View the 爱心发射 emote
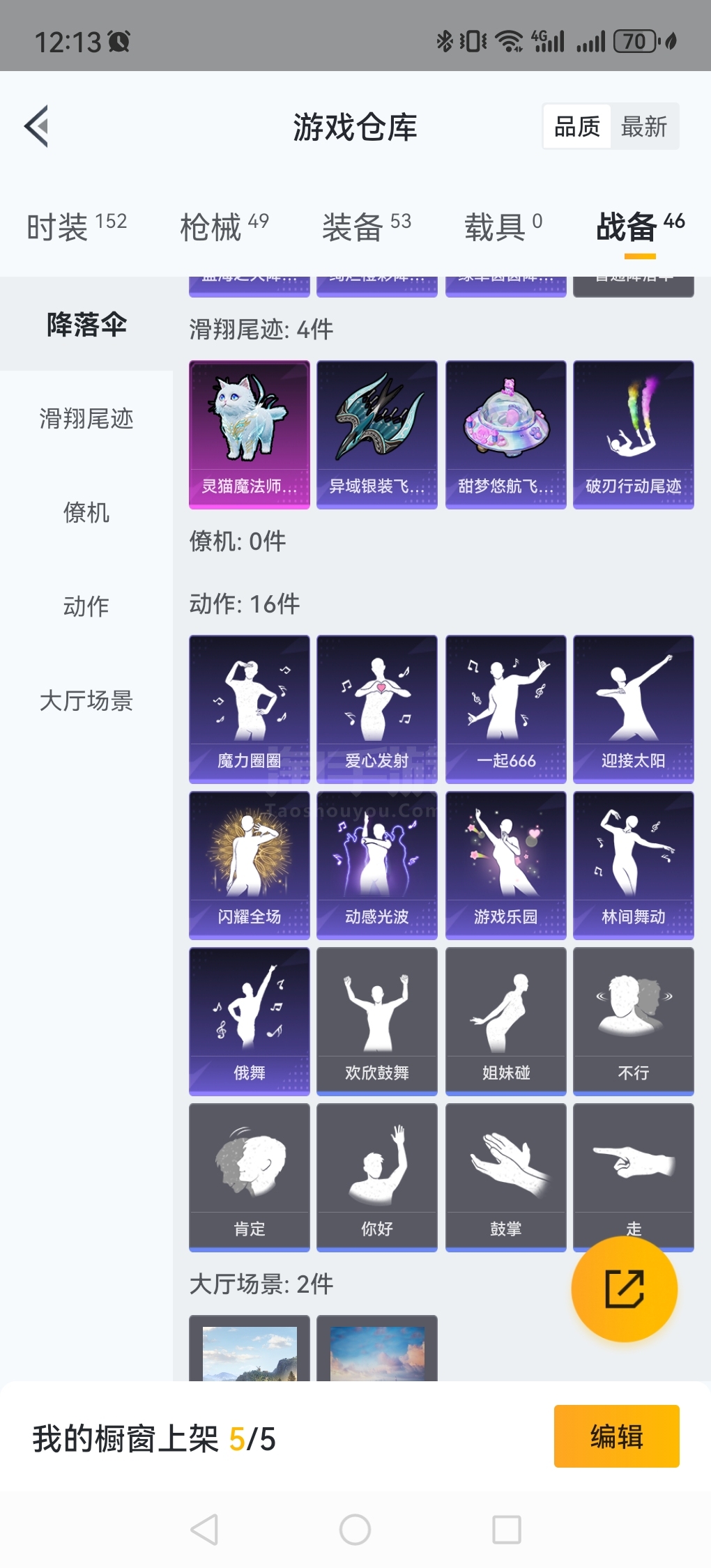 377,709
